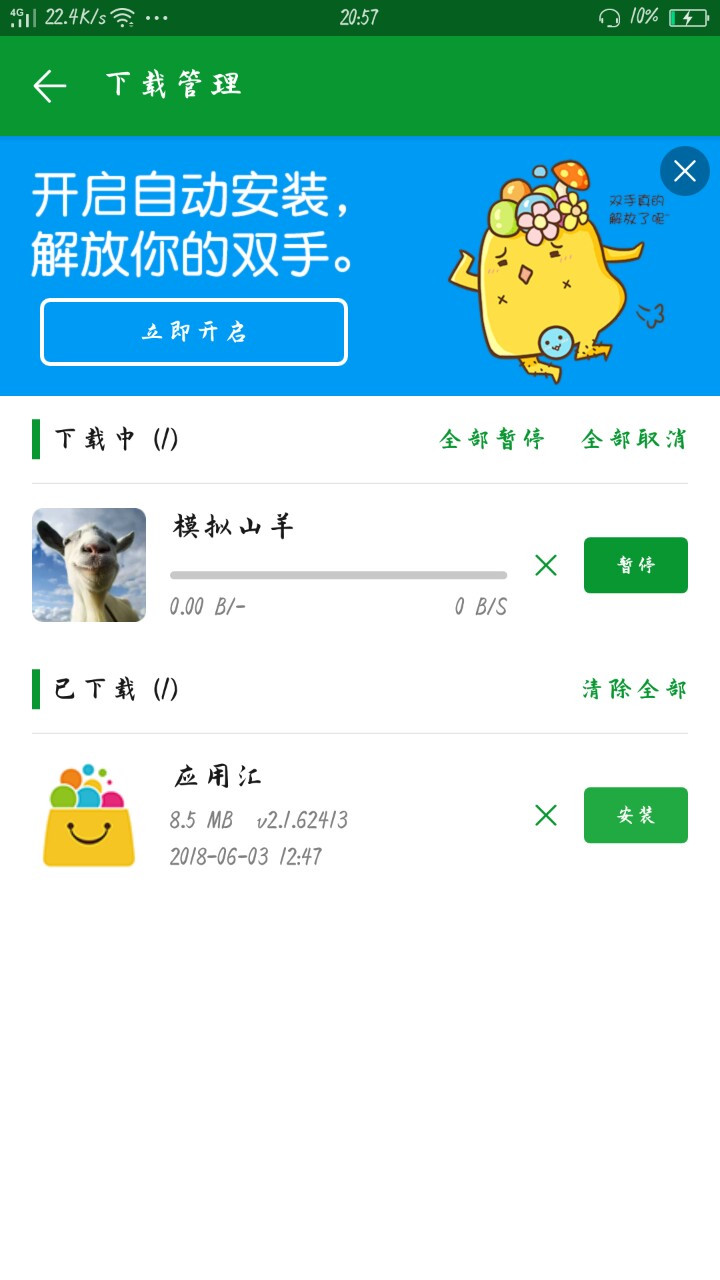720x1280 pixels.
Task: Tap 立即开启 to enable auto install
Action: pyautogui.click(x=194, y=332)
